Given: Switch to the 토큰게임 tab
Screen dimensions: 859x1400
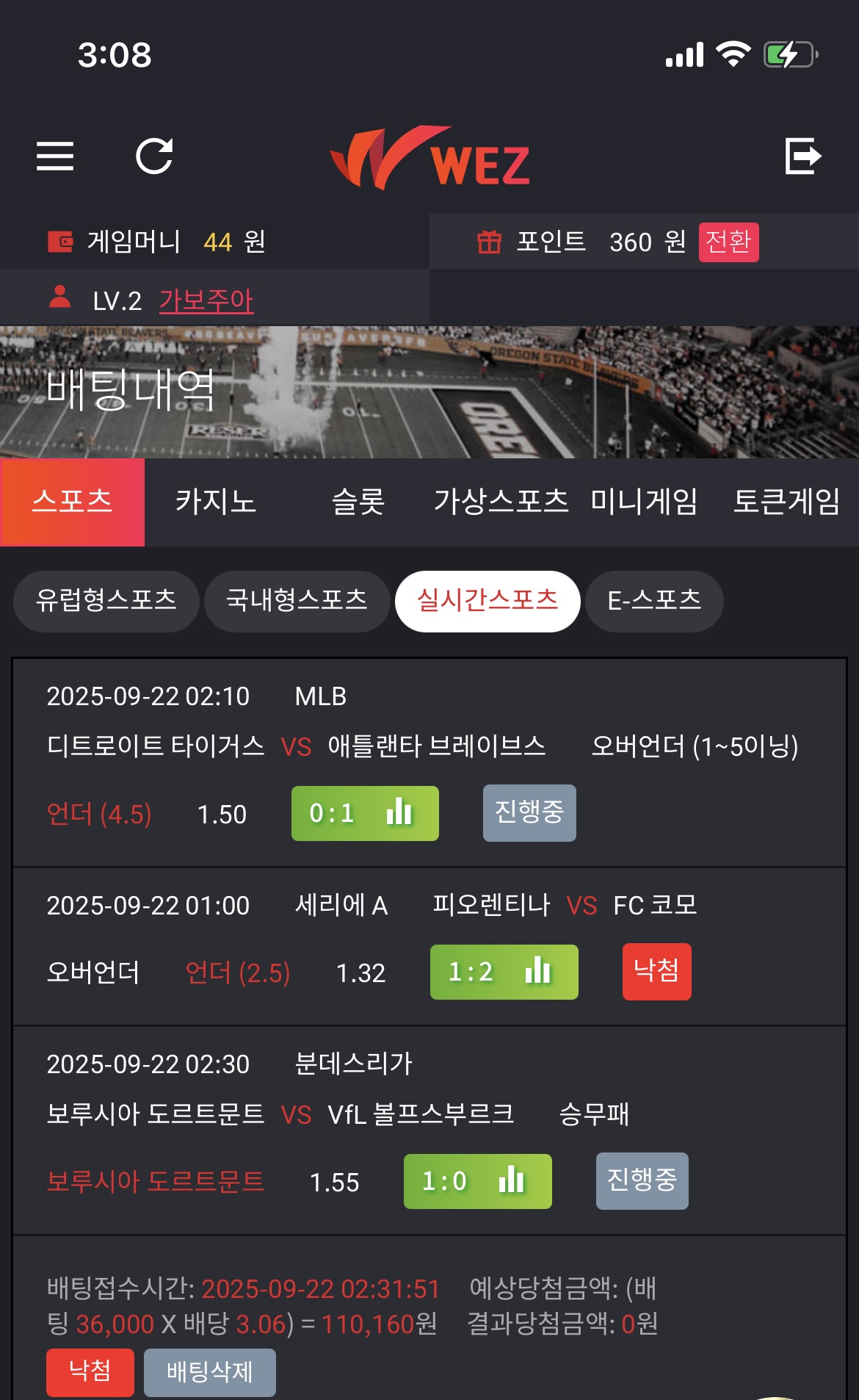Looking at the screenshot, I should coord(786,502).
